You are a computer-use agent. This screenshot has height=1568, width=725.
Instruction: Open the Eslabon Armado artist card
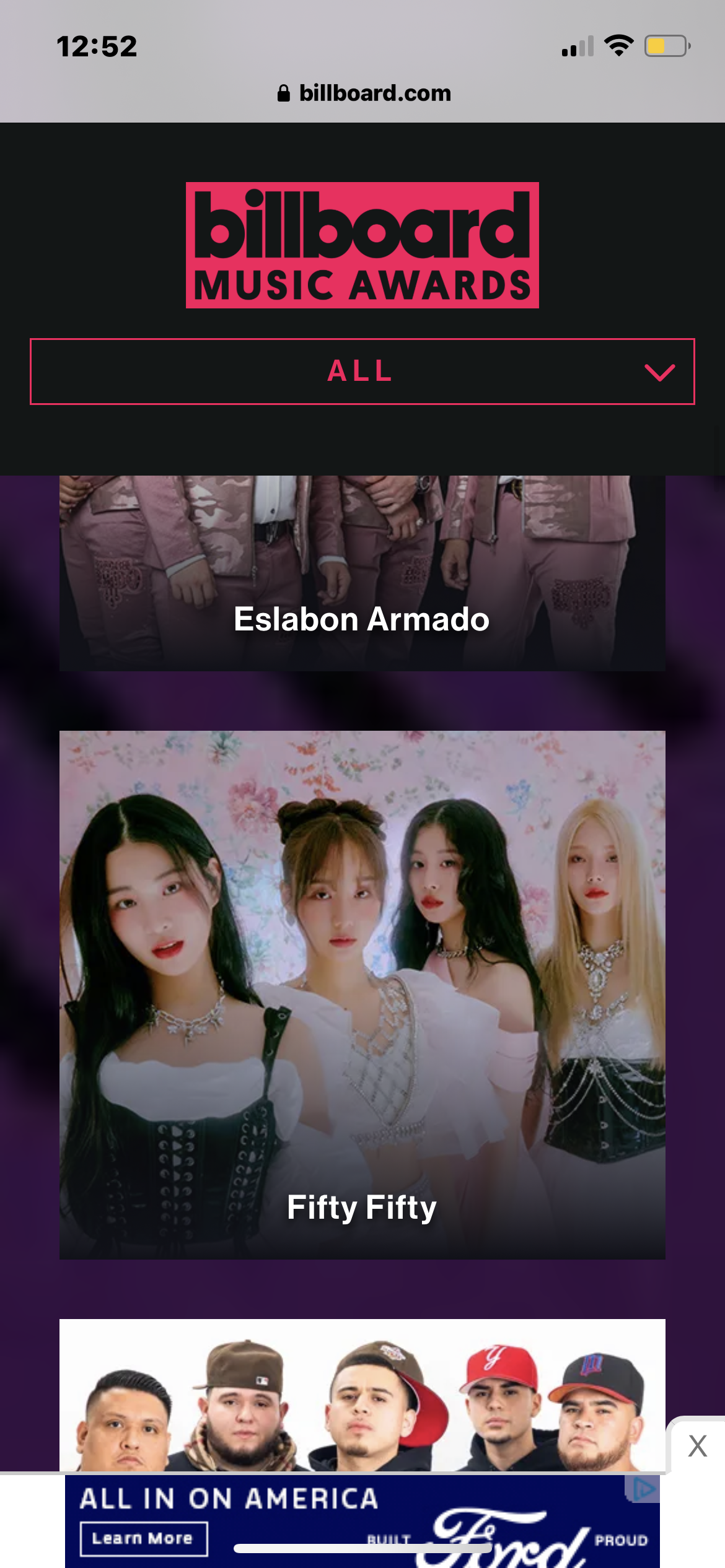(362, 573)
